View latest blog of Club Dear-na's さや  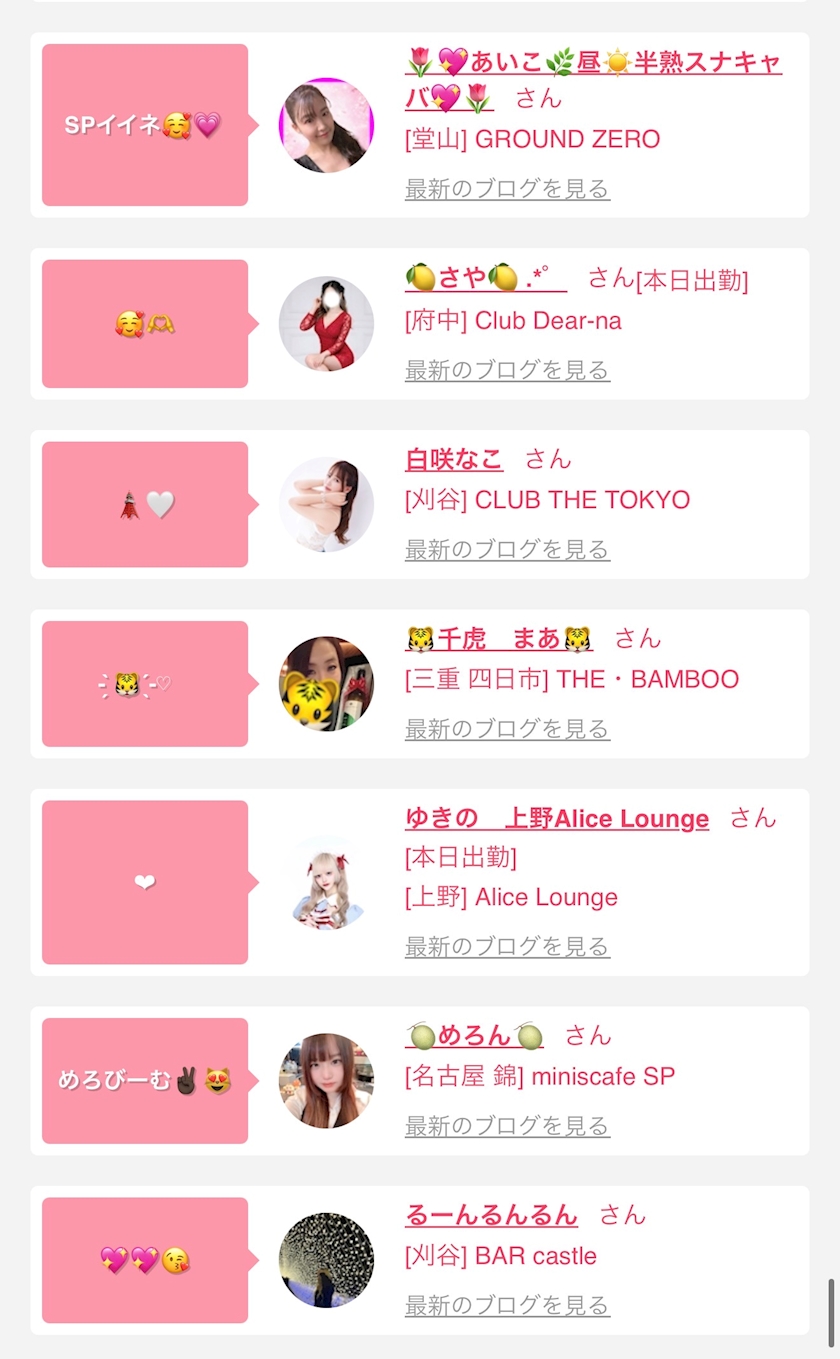click(x=507, y=370)
